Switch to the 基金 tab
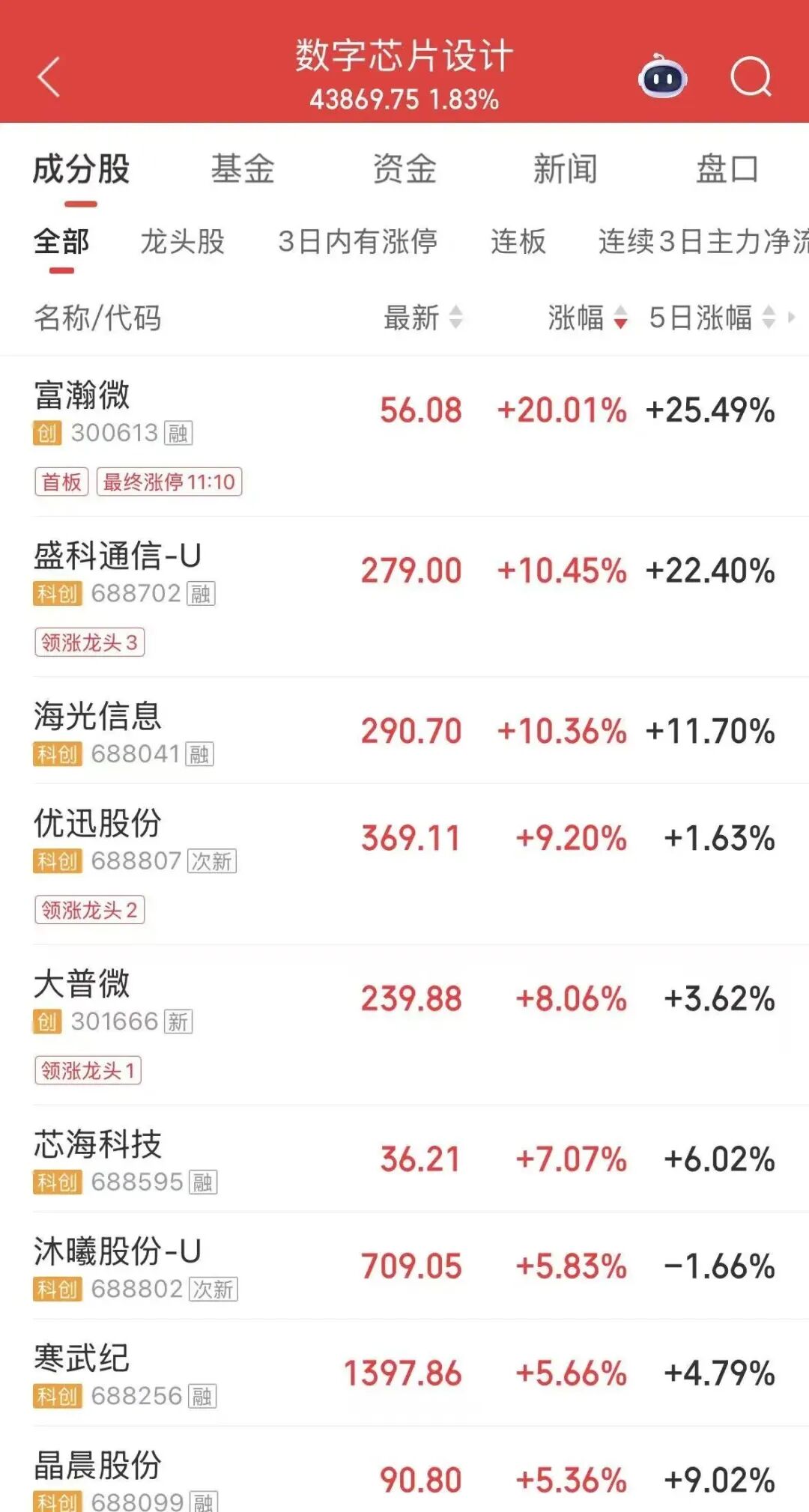The image size is (809, 1512). pos(243,168)
